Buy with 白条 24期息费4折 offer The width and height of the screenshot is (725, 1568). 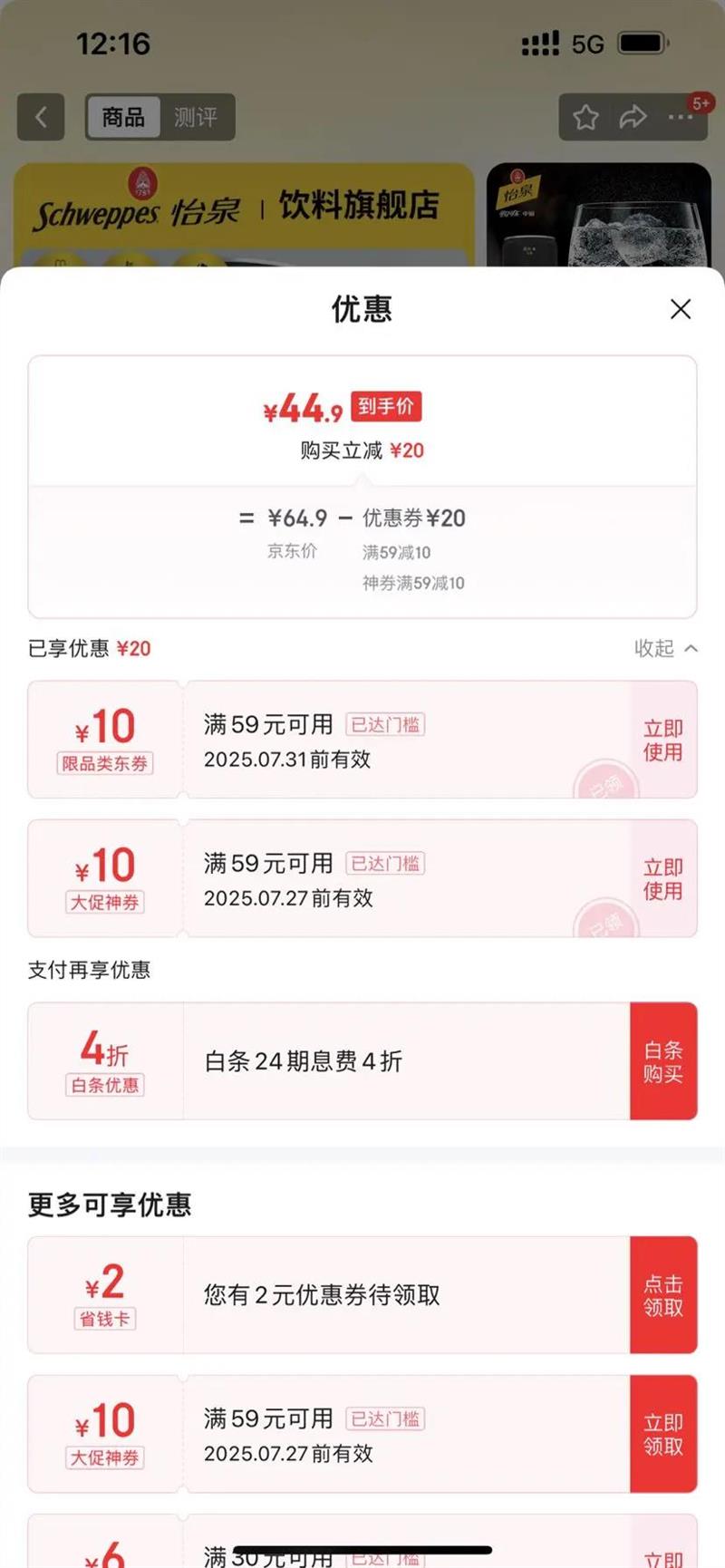(x=663, y=1061)
